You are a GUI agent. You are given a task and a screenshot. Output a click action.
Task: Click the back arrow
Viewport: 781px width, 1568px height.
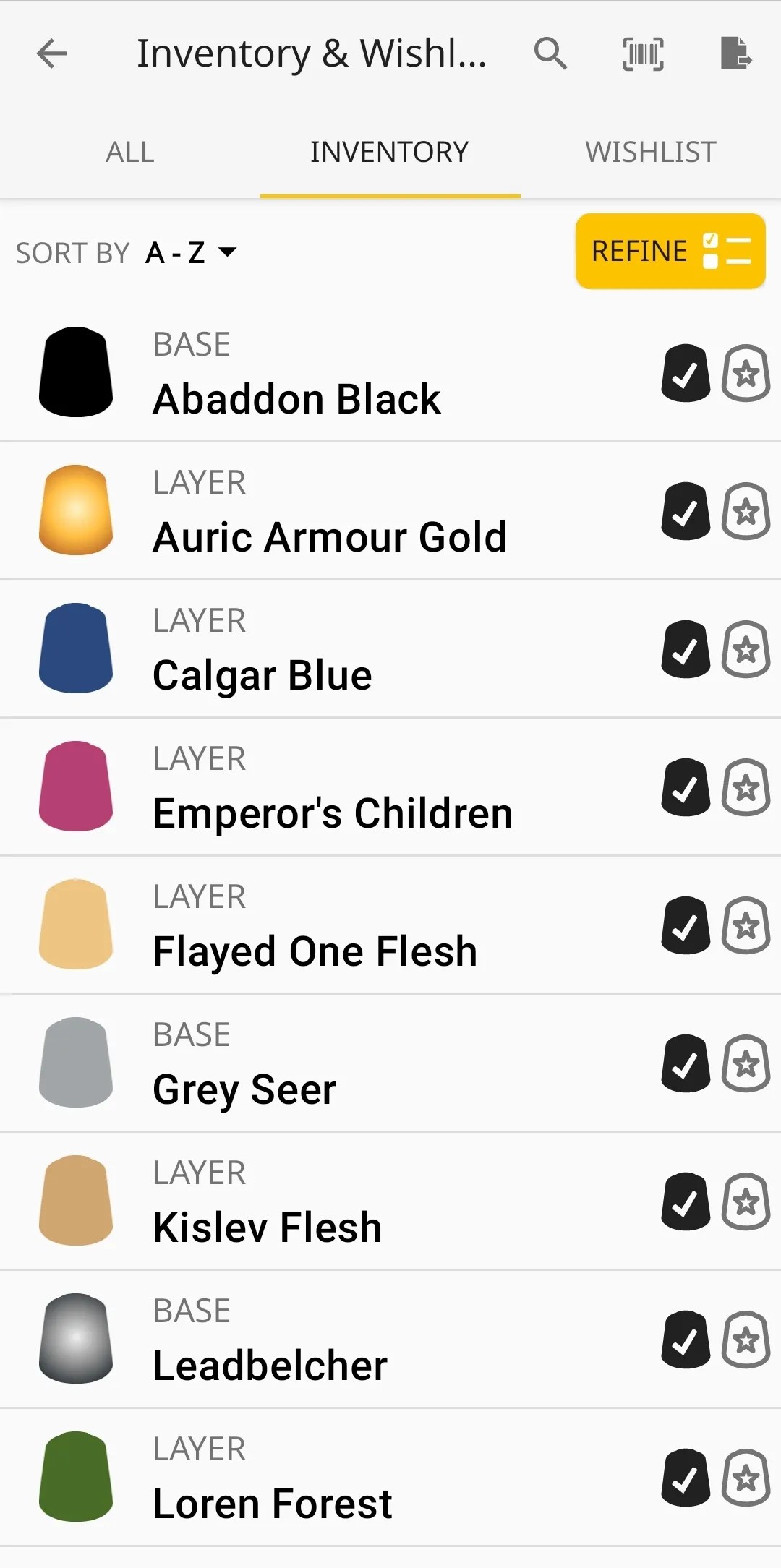coord(51,54)
